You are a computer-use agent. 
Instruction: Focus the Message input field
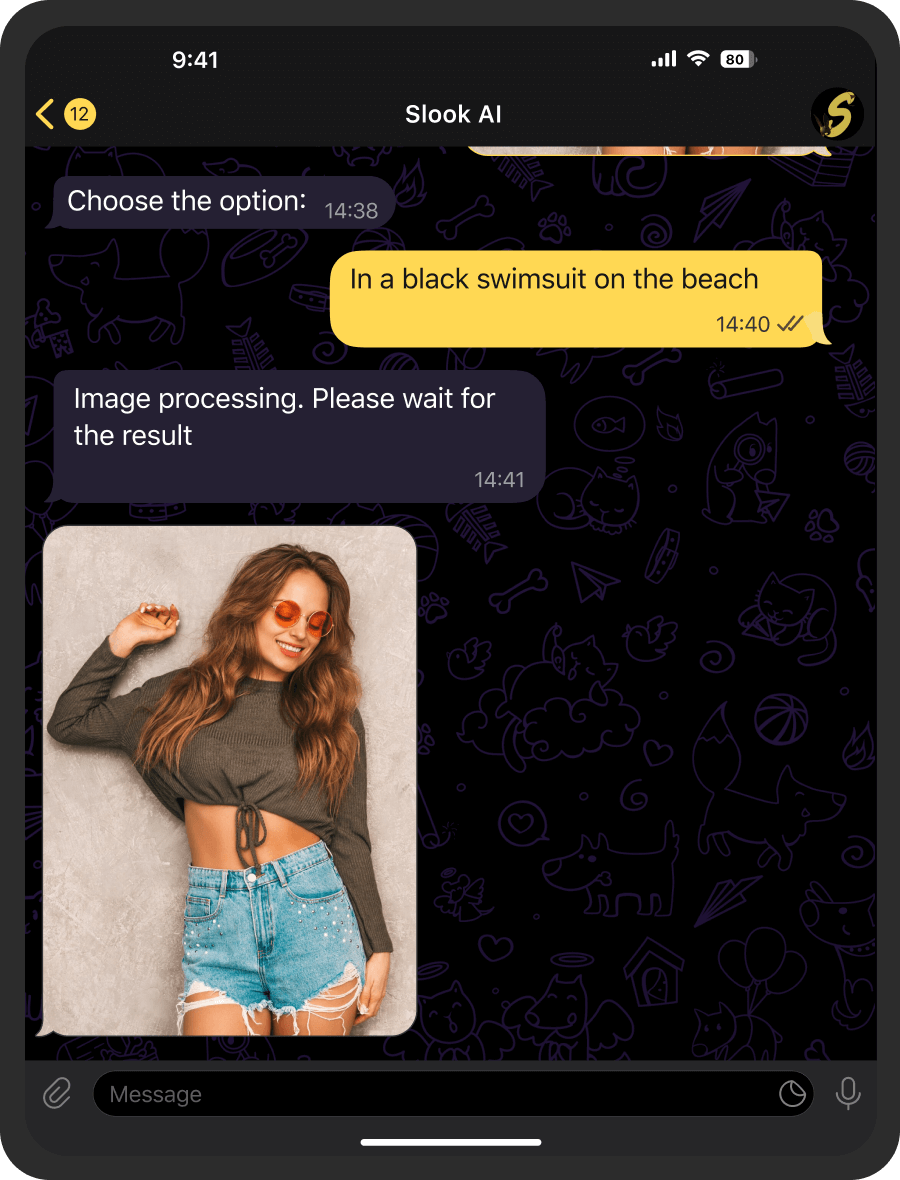[x=430, y=1094]
